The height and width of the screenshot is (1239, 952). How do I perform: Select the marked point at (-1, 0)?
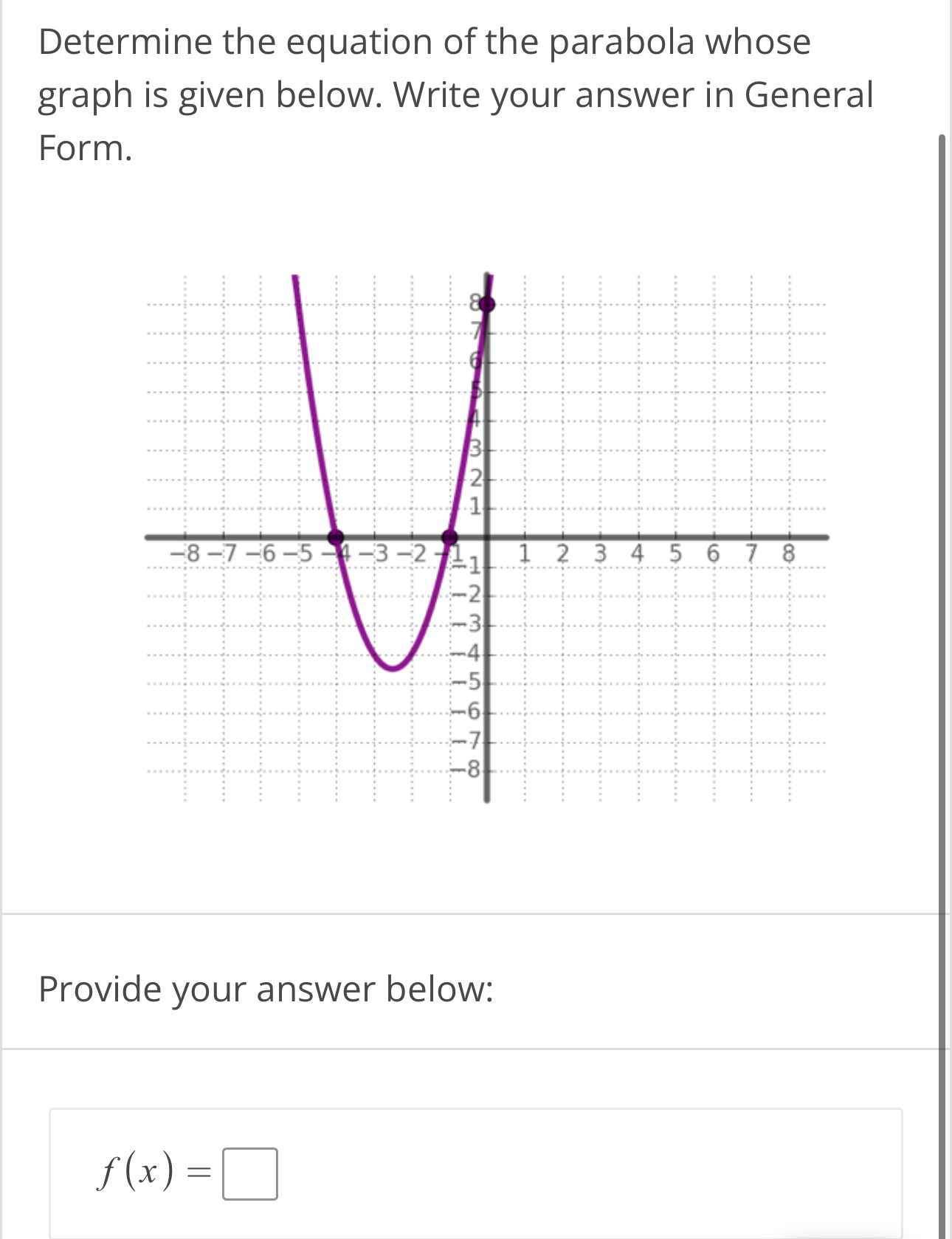[x=448, y=536]
